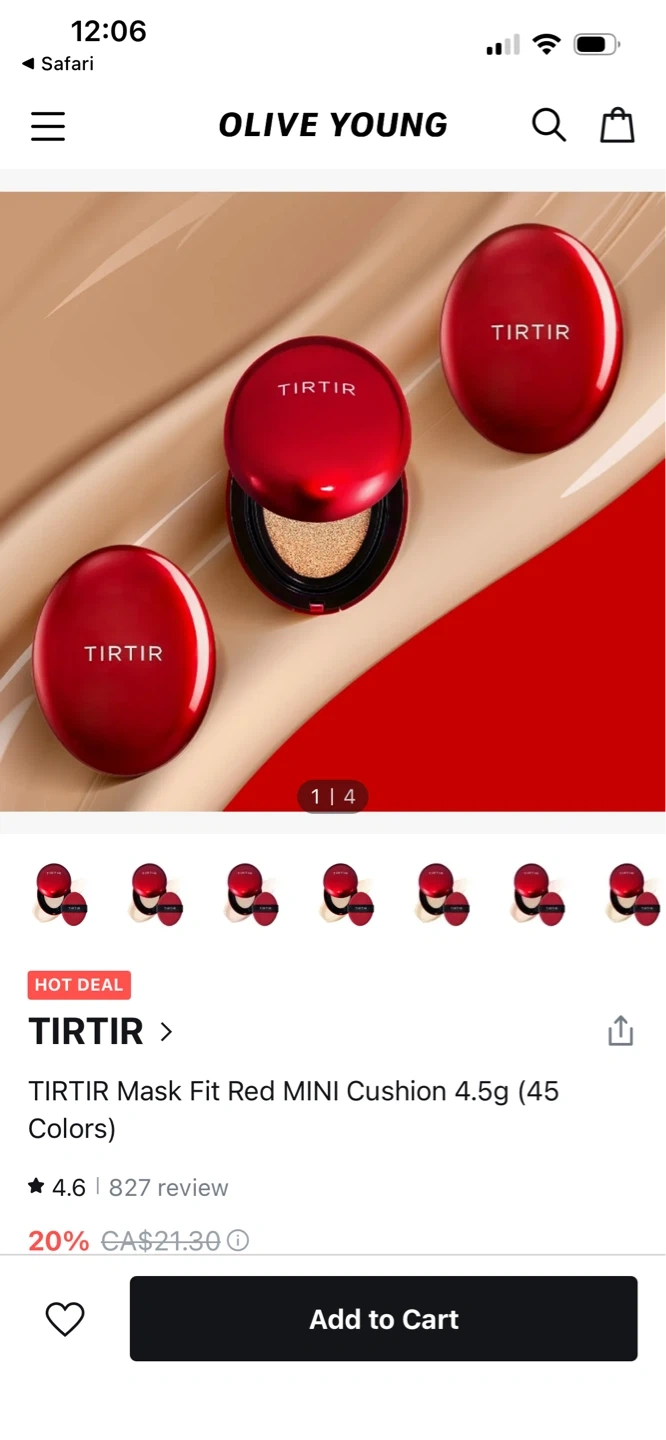
Task: Share this product
Action: (621, 1031)
